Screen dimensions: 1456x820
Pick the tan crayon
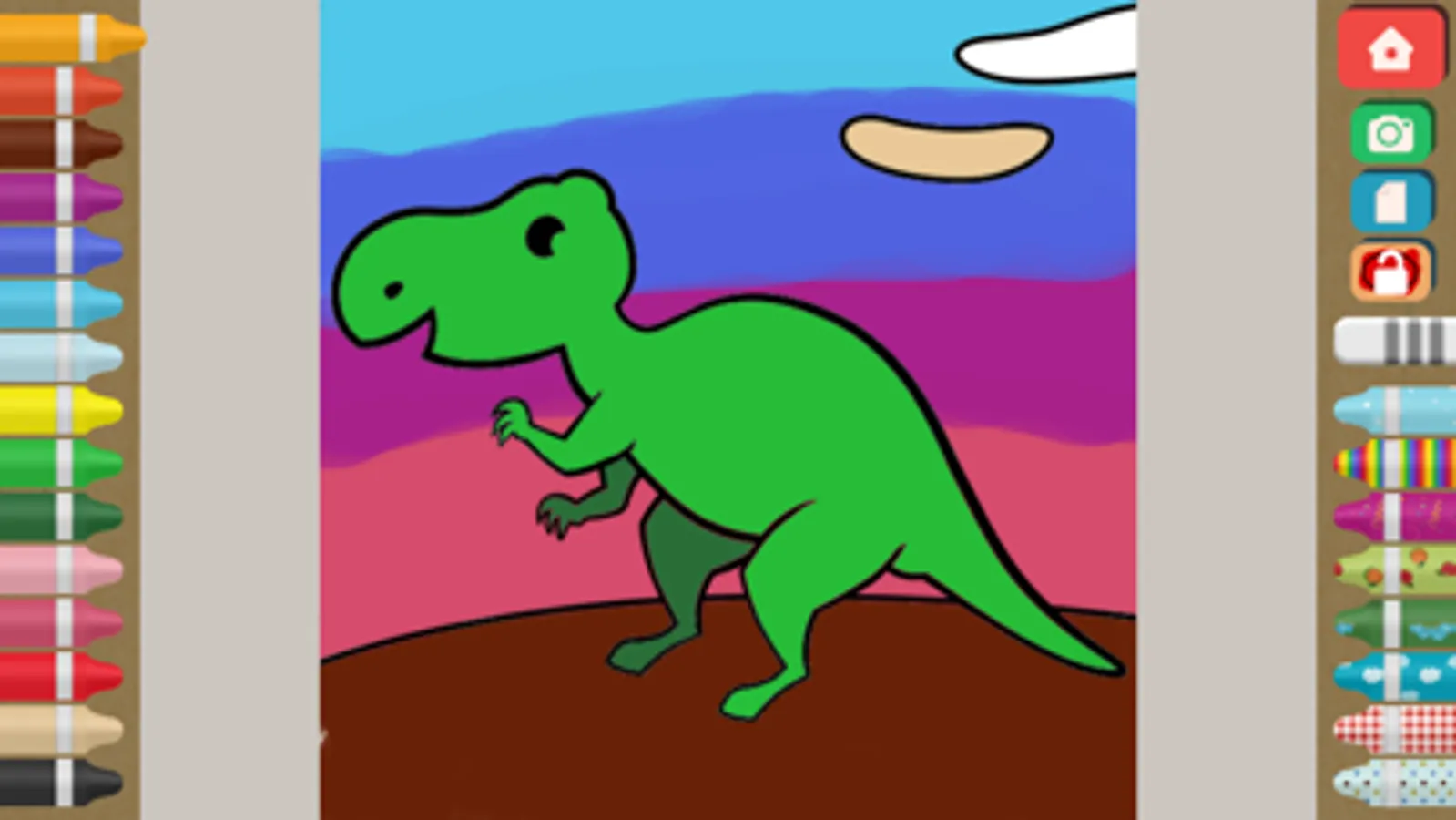(59, 729)
